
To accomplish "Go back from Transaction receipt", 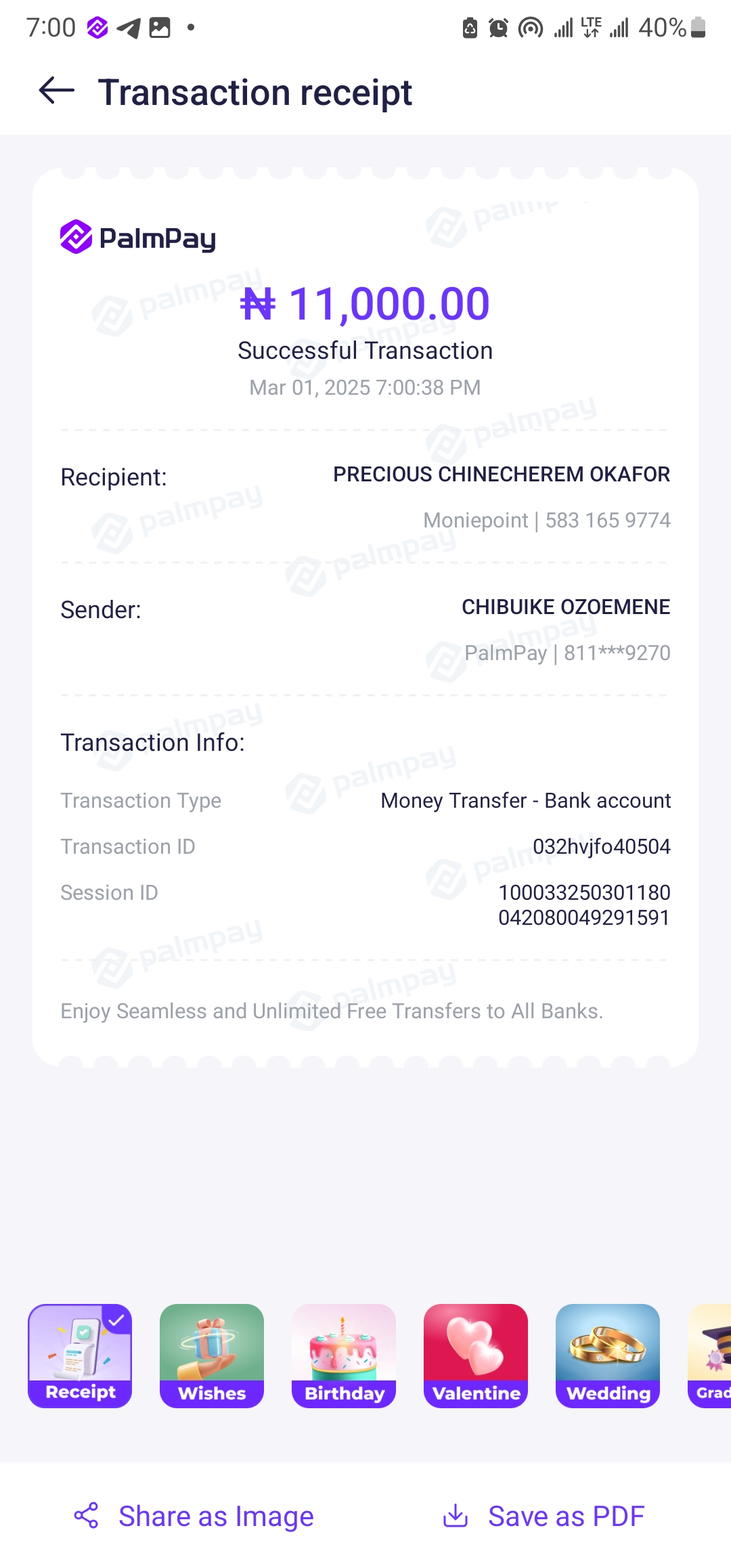I will pos(57,91).
